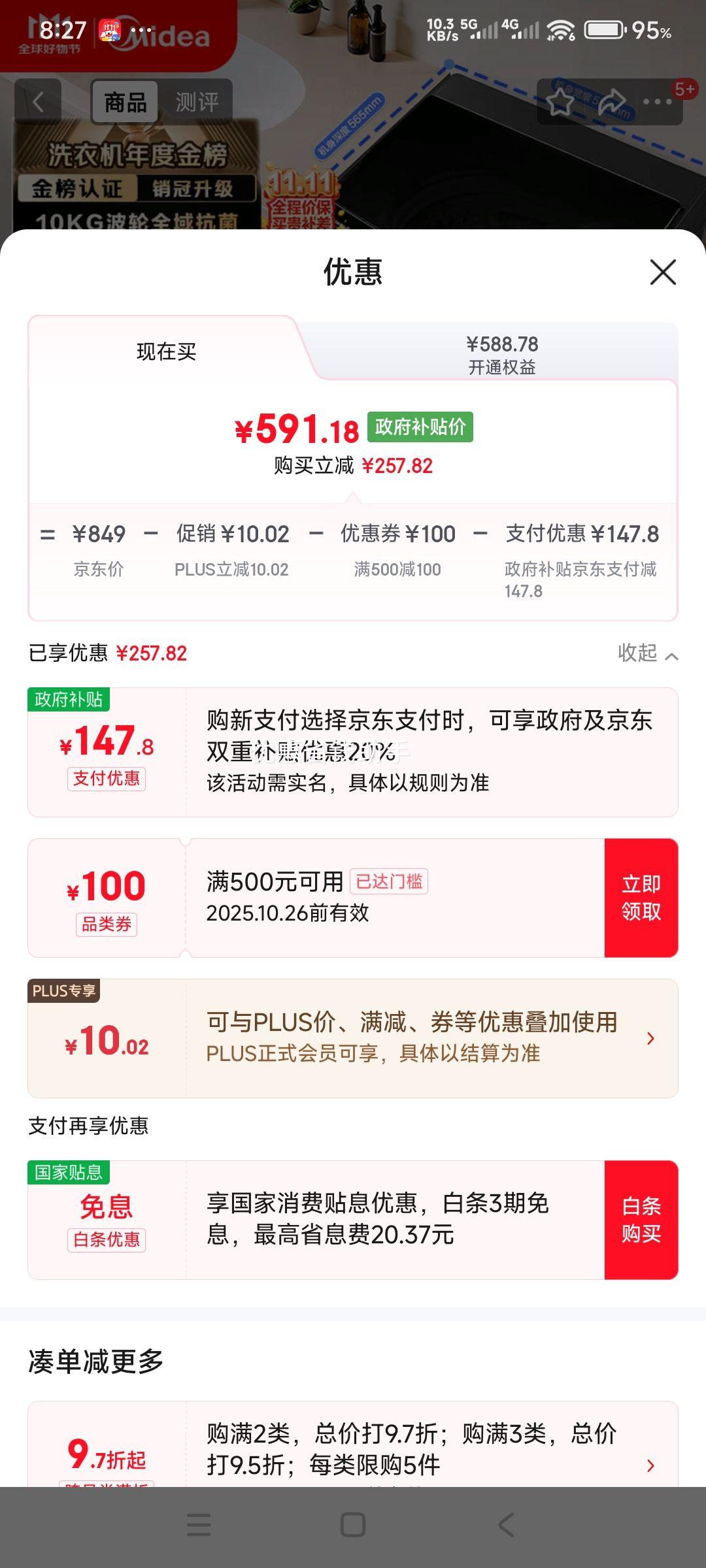This screenshot has width=706, height=1568.
Task: Go to the system home screen
Action: (x=353, y=1525)
